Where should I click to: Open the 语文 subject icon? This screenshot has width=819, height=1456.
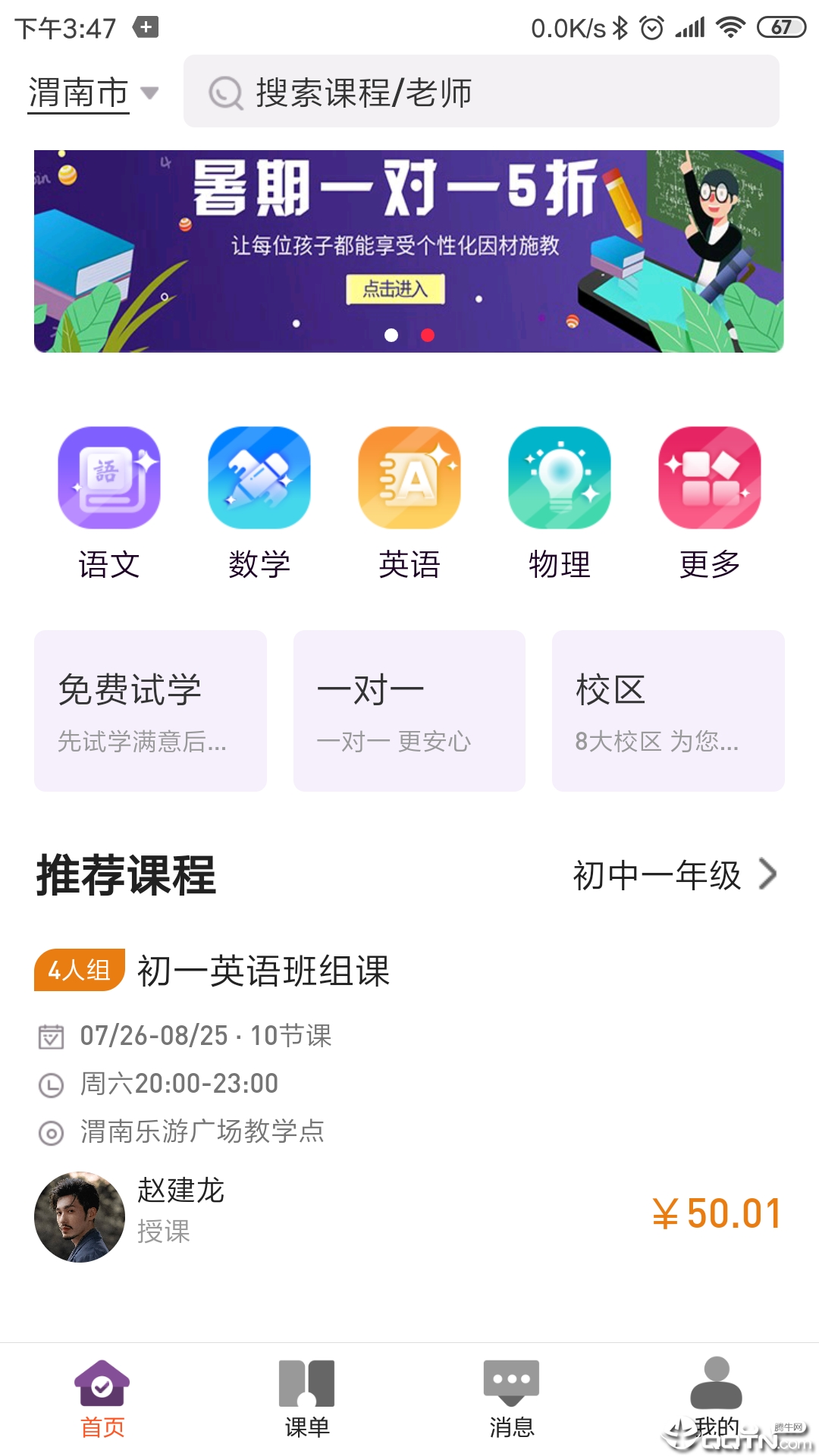(108, 478)
